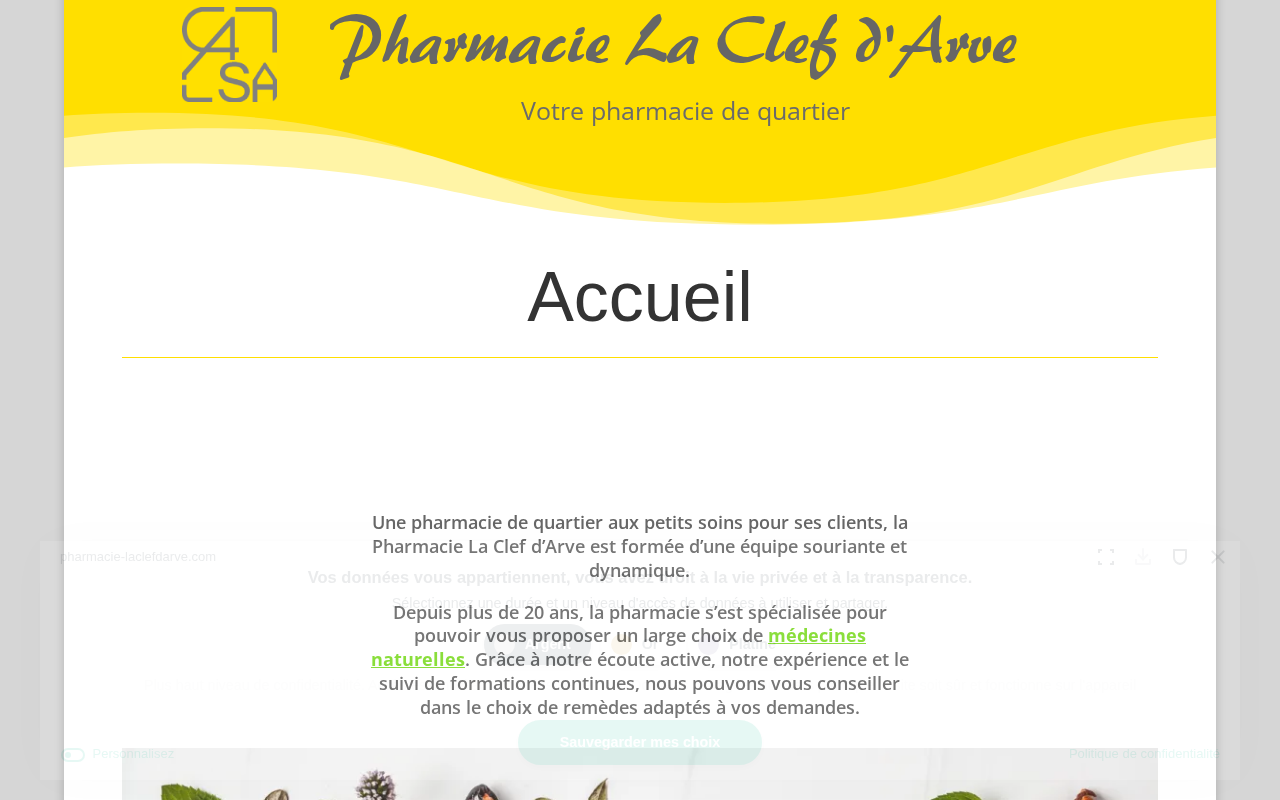
Task: Toggle the Personnalisez switch
Action: [x=73, y=754]
